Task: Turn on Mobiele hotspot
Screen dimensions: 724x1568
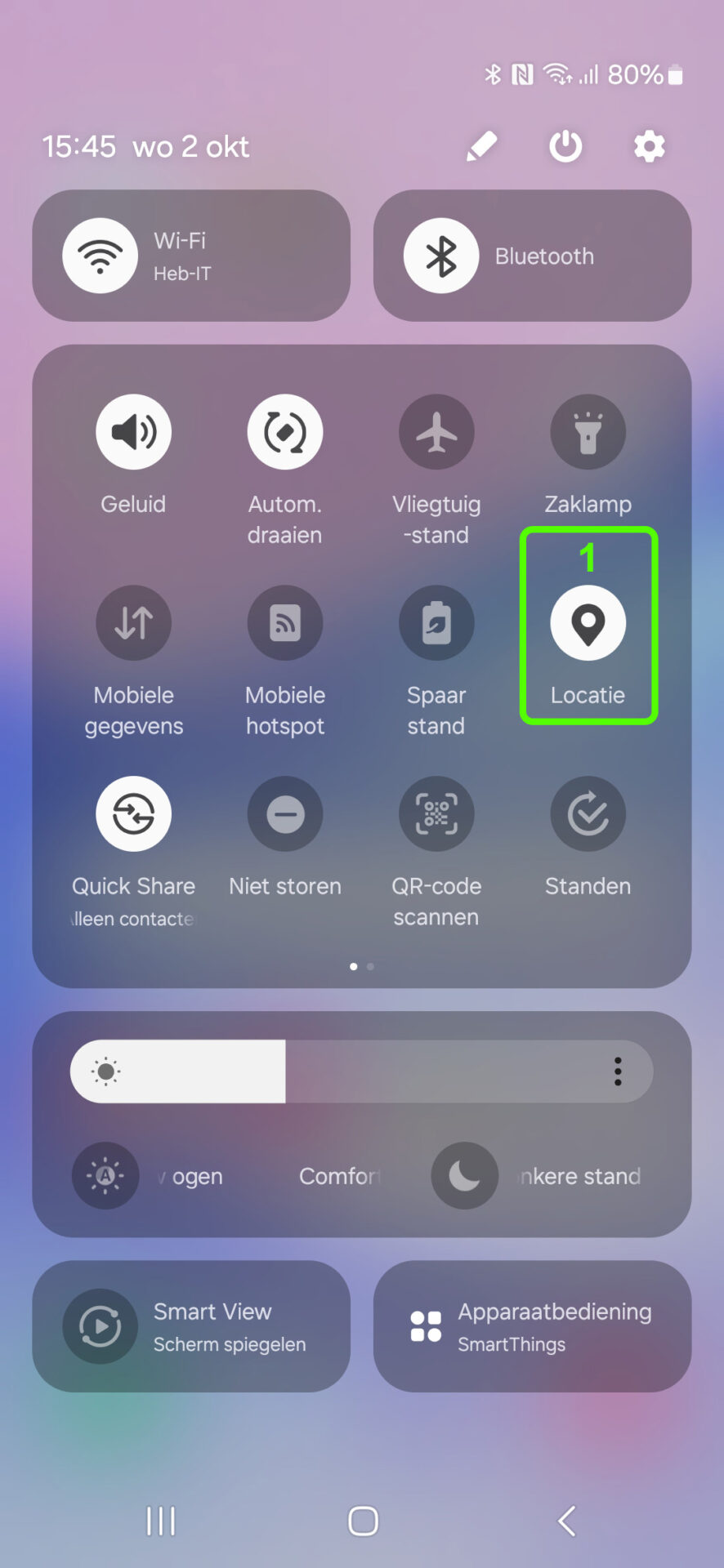Action: (285, 623)
